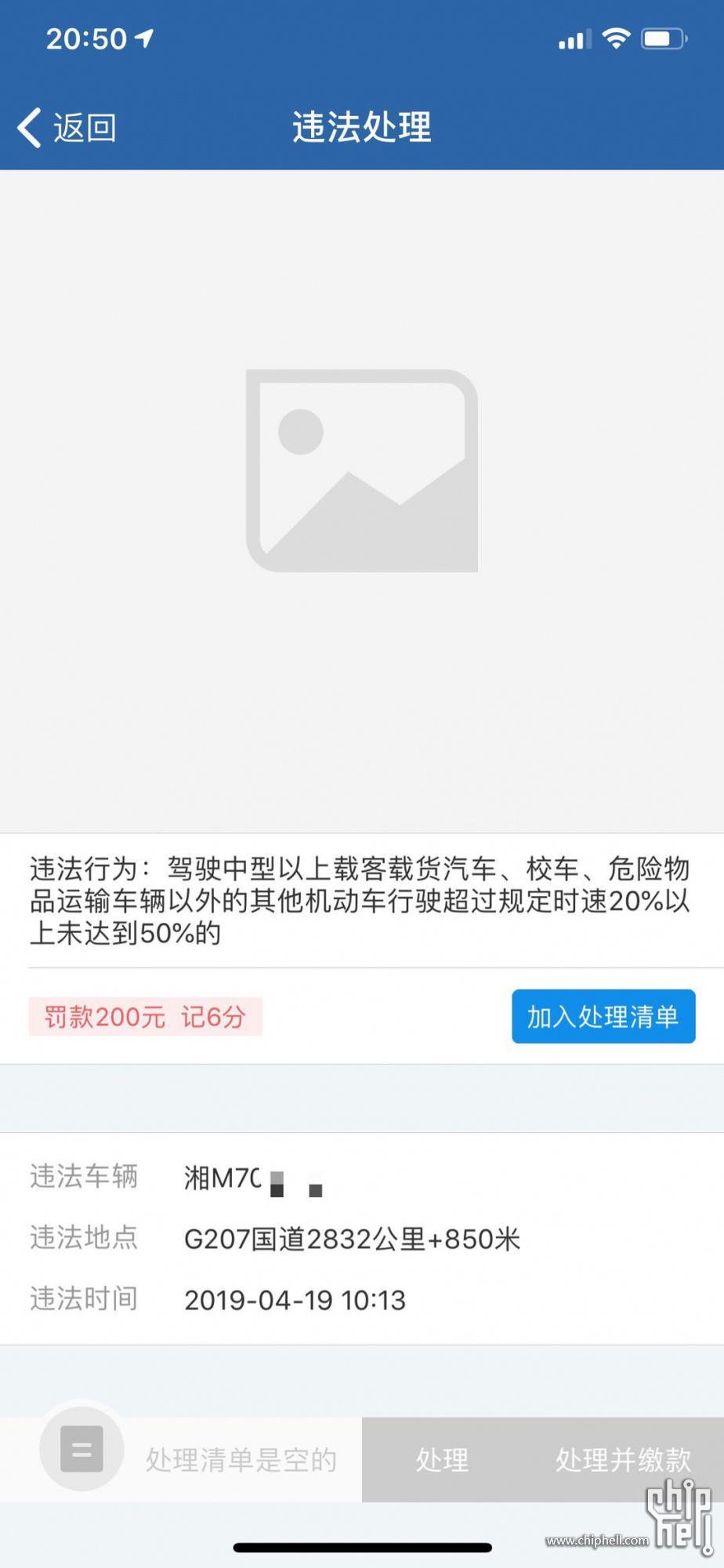724x1568 pixels.
Task: Open the violation photo placeholder
Action: [362, 470]
